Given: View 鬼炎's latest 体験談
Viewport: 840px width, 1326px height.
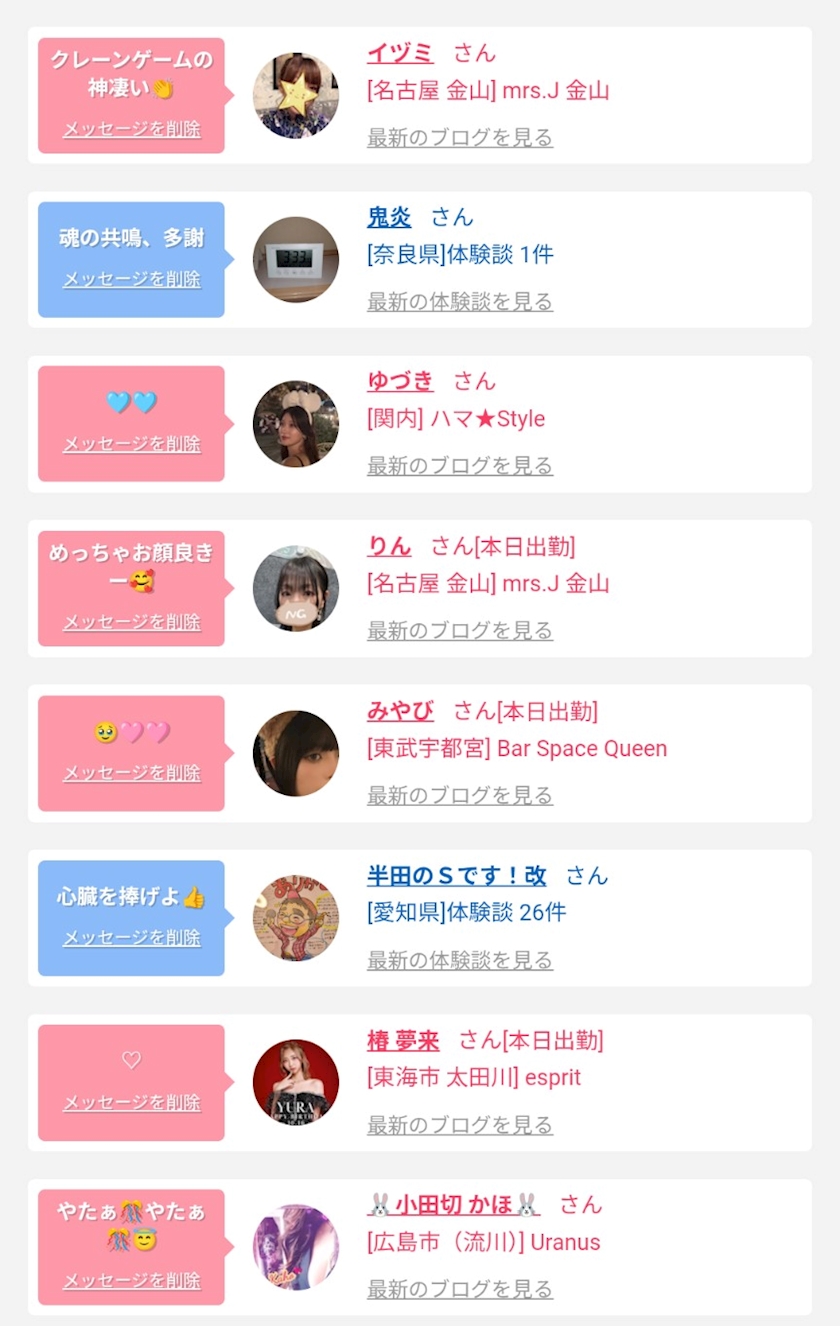Looking at the screenshot, I should pyautogui.click(x=460, y=302).
